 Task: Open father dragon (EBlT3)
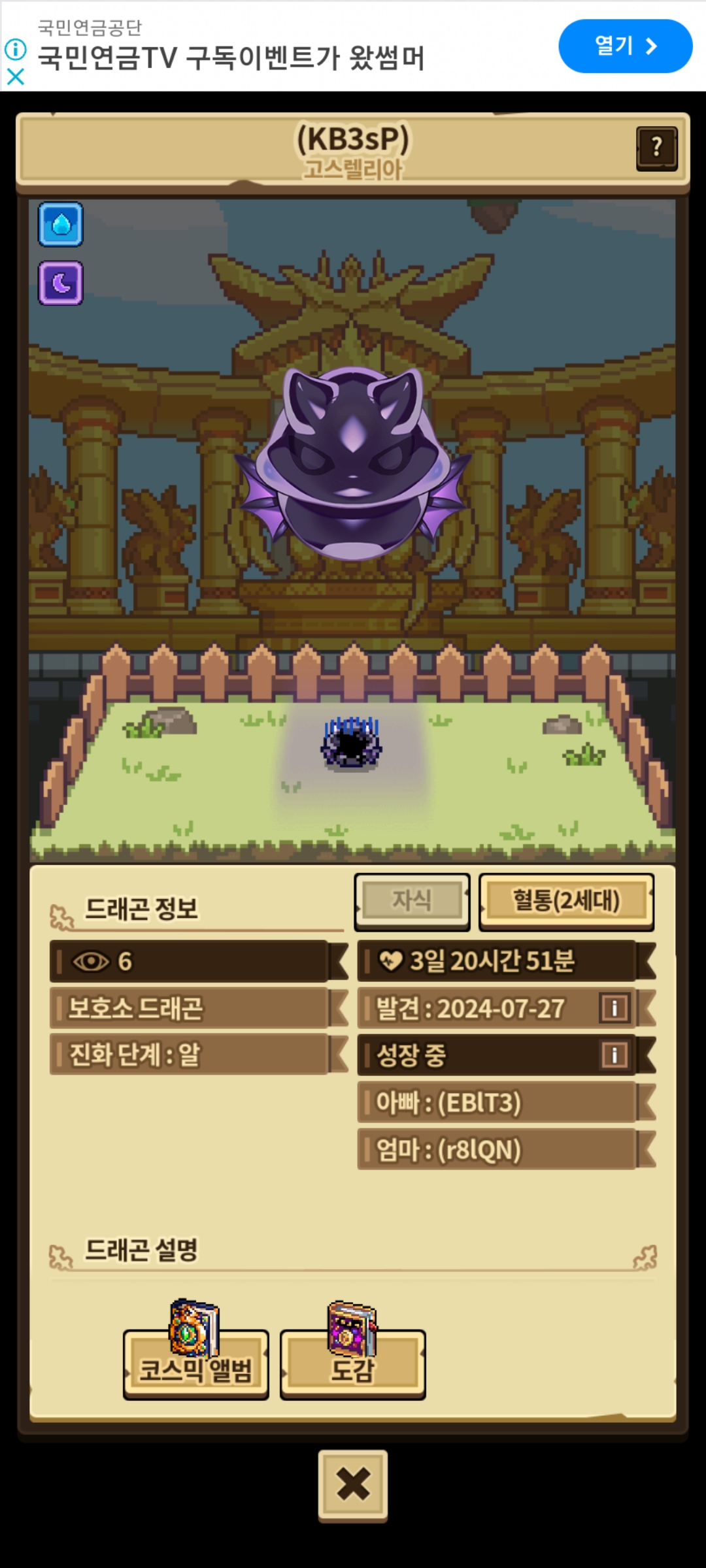[497, 1103]
